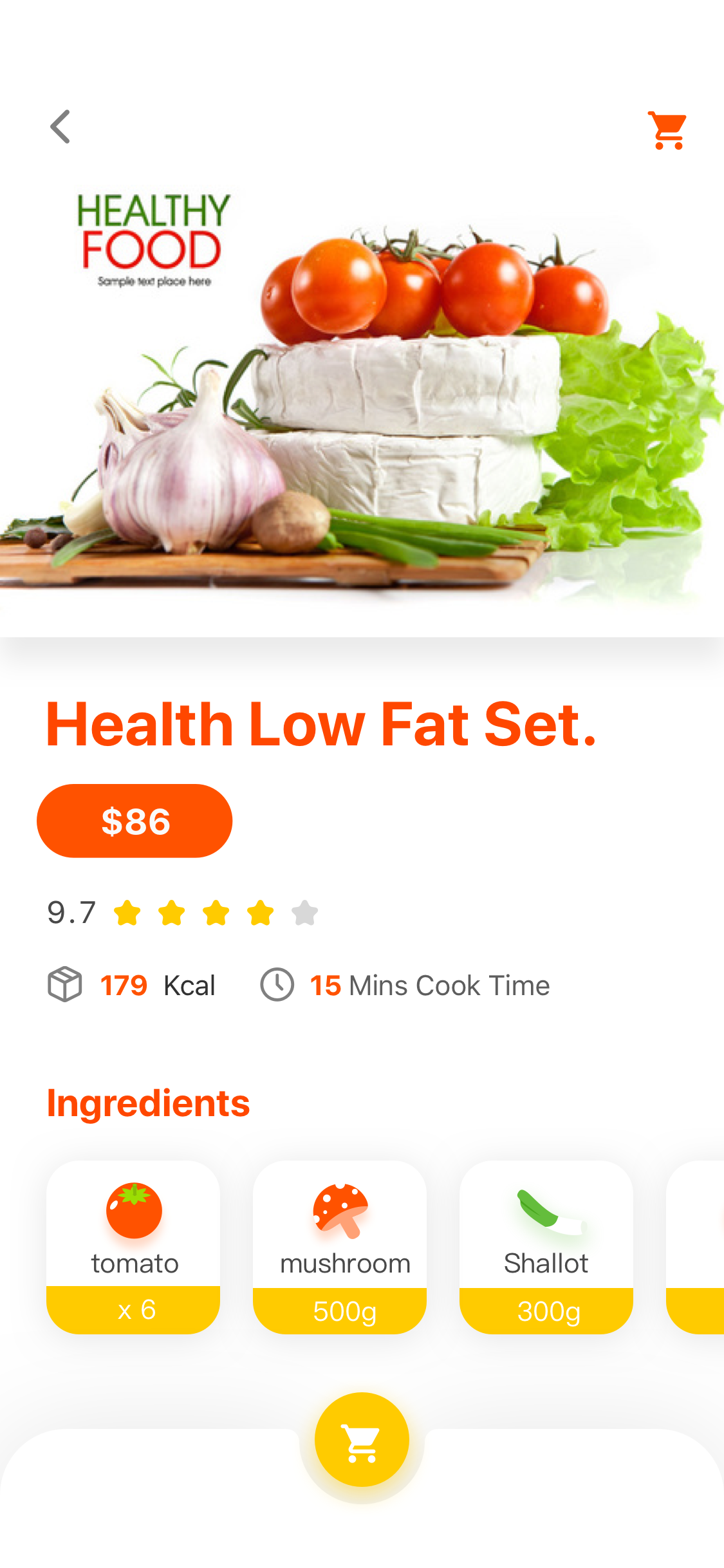The height and width of the screenshot is (1568, 724).
Task: Tap the yellow floating cart button
Action: tap(362, 1440)
